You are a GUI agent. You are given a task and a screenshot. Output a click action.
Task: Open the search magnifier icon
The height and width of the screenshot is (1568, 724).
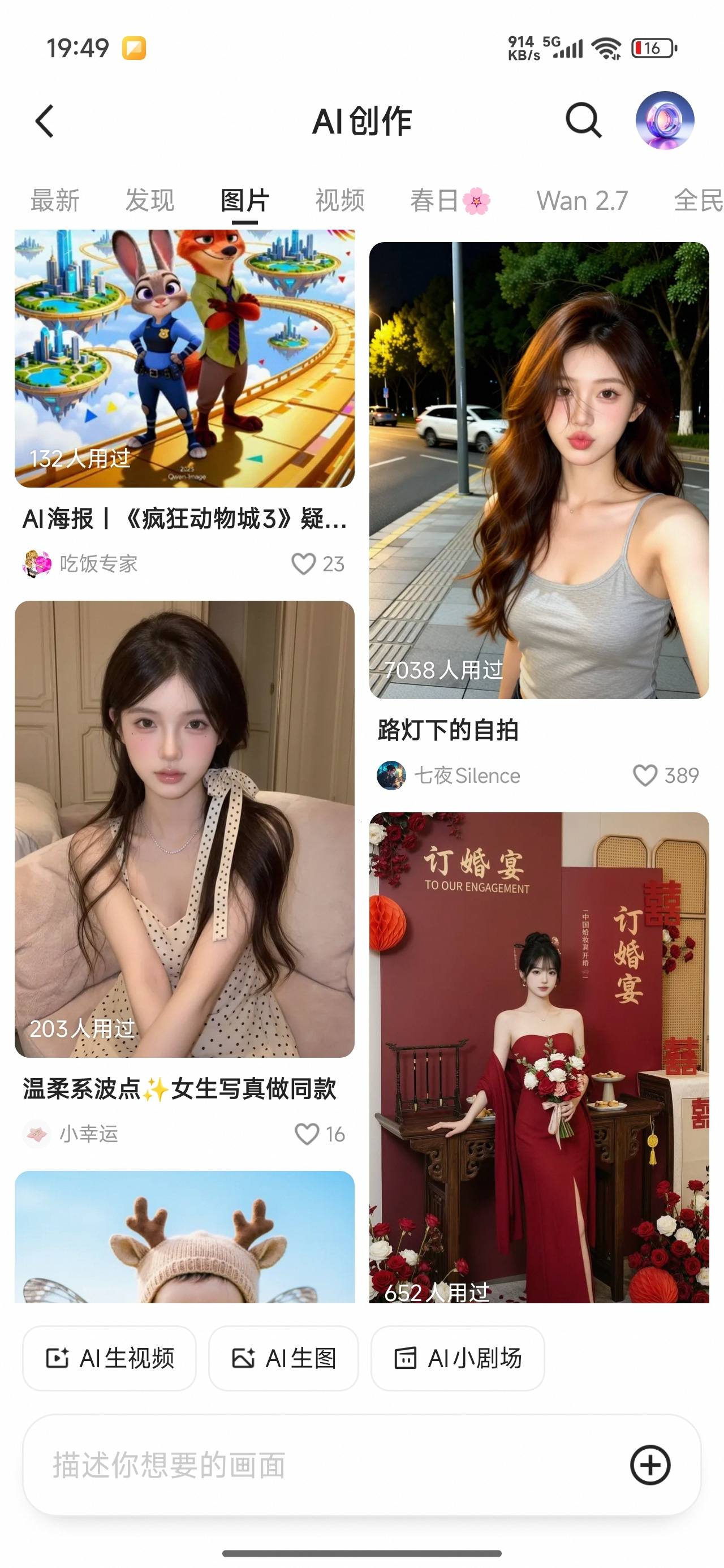pyautogui.click(x=583, y=120)
